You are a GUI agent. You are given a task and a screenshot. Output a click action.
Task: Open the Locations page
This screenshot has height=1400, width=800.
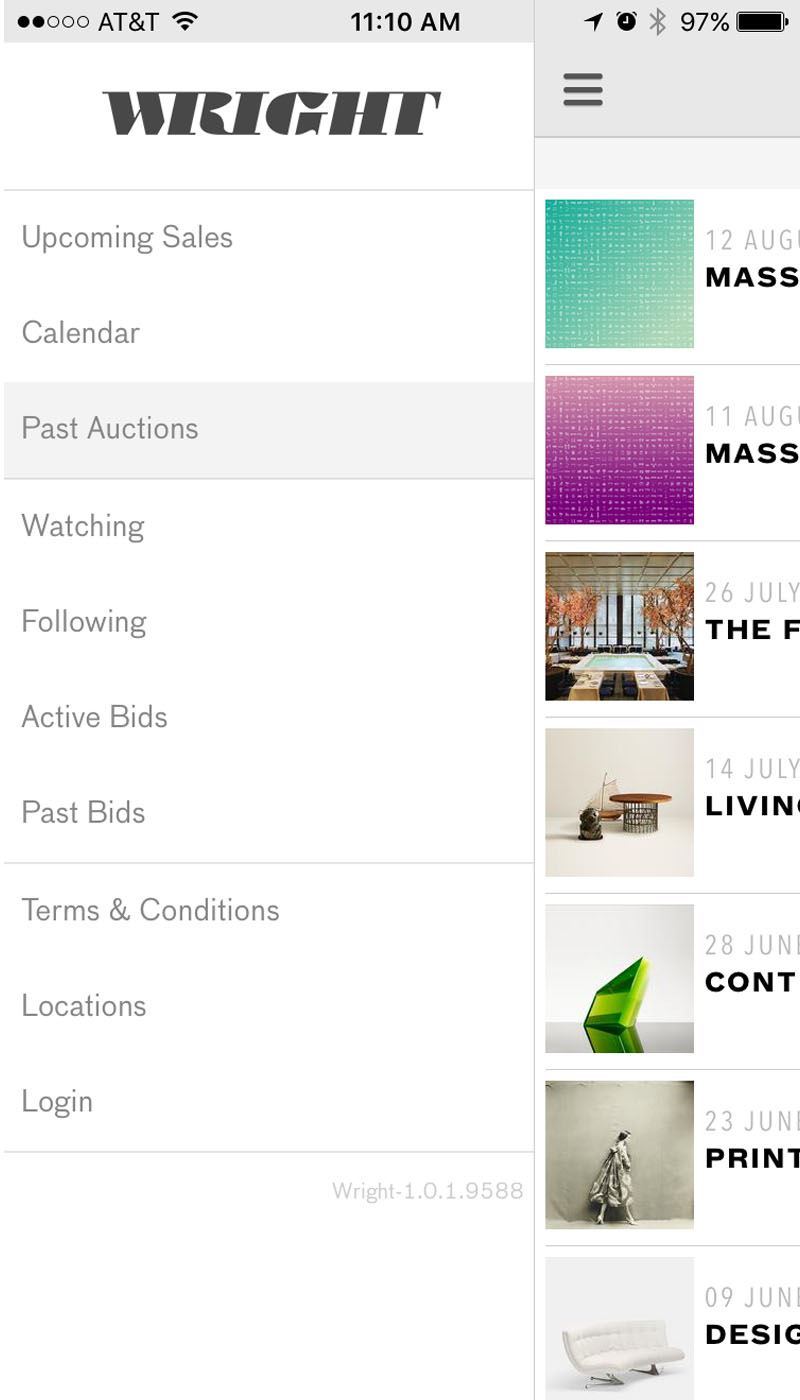(268, 1006)
